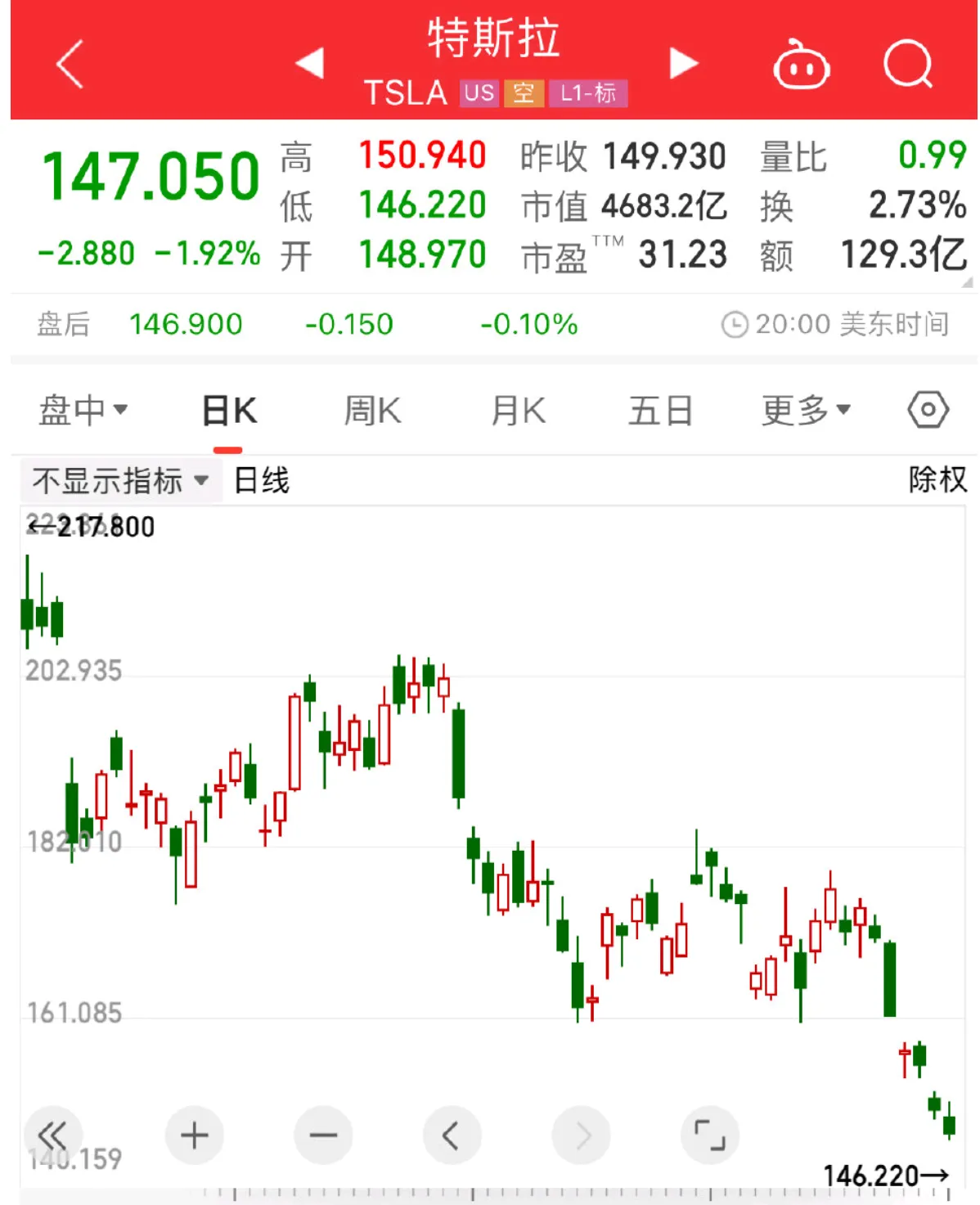
Task: Open the 不显示指标 indicator dropdown
Action: [119, 481]
